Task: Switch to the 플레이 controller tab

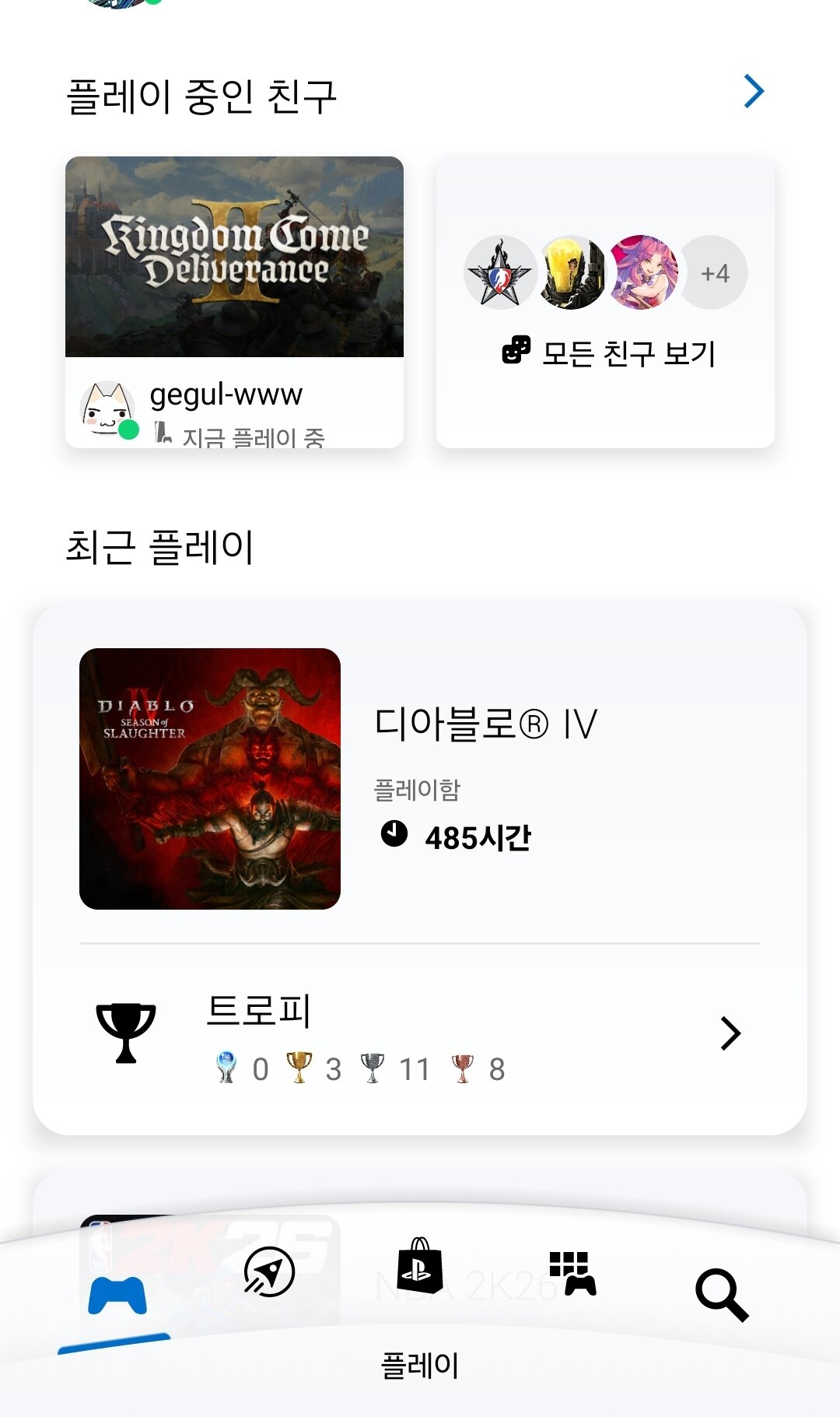Action: (117, 1296)
